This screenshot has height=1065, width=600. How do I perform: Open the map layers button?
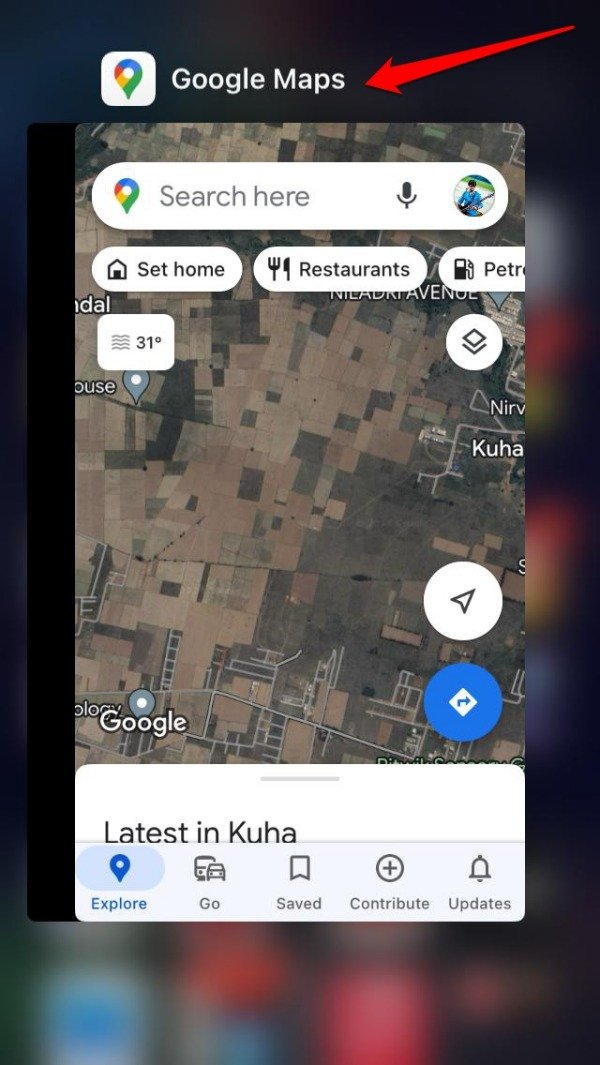tap(473, 342)
